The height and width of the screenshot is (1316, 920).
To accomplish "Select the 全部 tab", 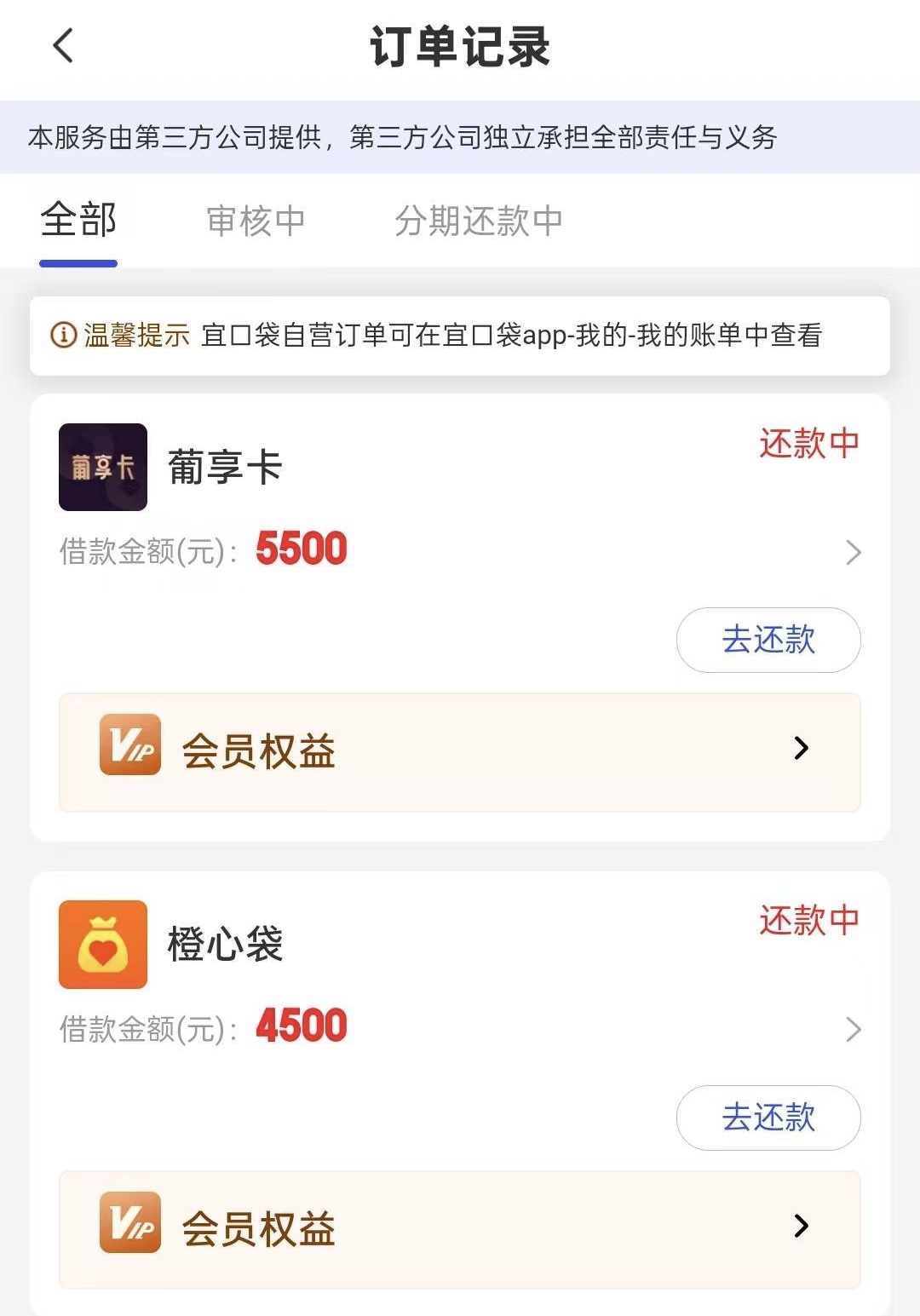I will (78, 221).
